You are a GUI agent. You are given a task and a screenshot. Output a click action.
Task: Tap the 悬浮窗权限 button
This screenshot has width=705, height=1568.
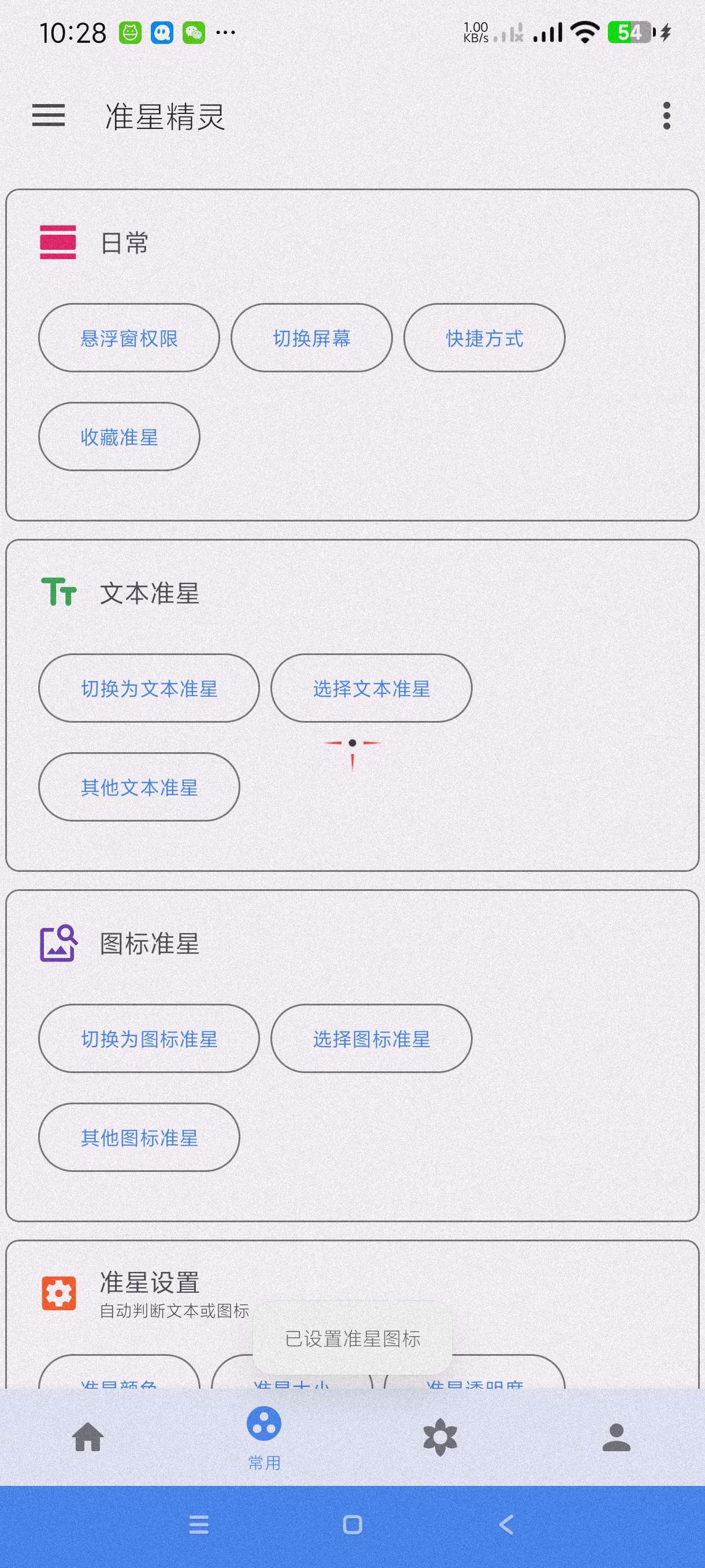tap(129, 338)
